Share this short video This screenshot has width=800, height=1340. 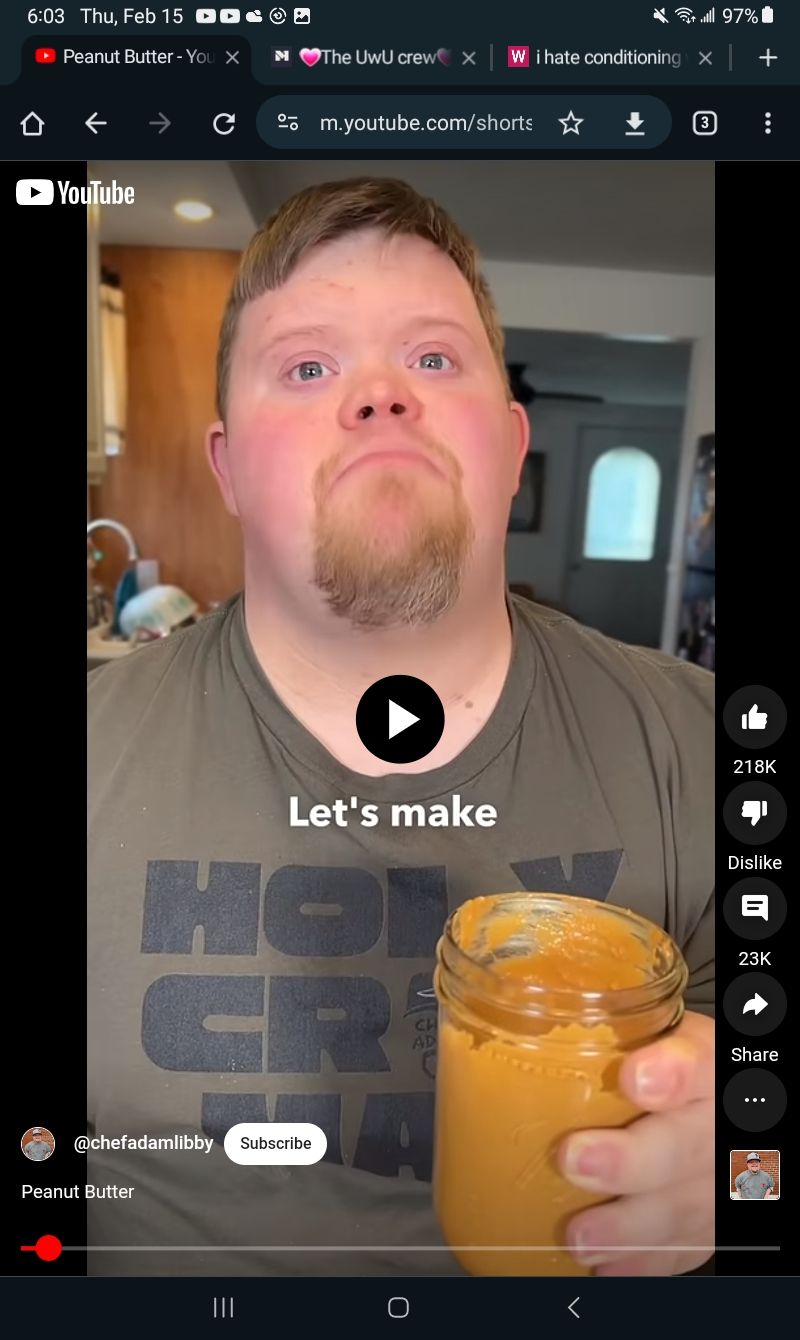click(754, 1005)
